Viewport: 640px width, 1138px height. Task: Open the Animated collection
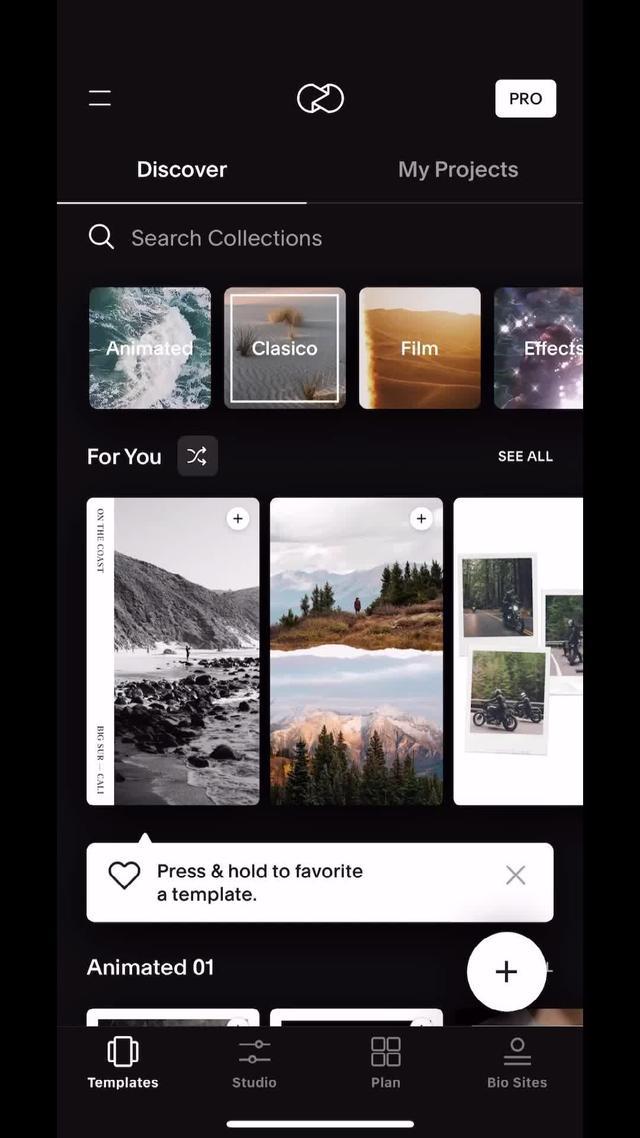point(150,348)
